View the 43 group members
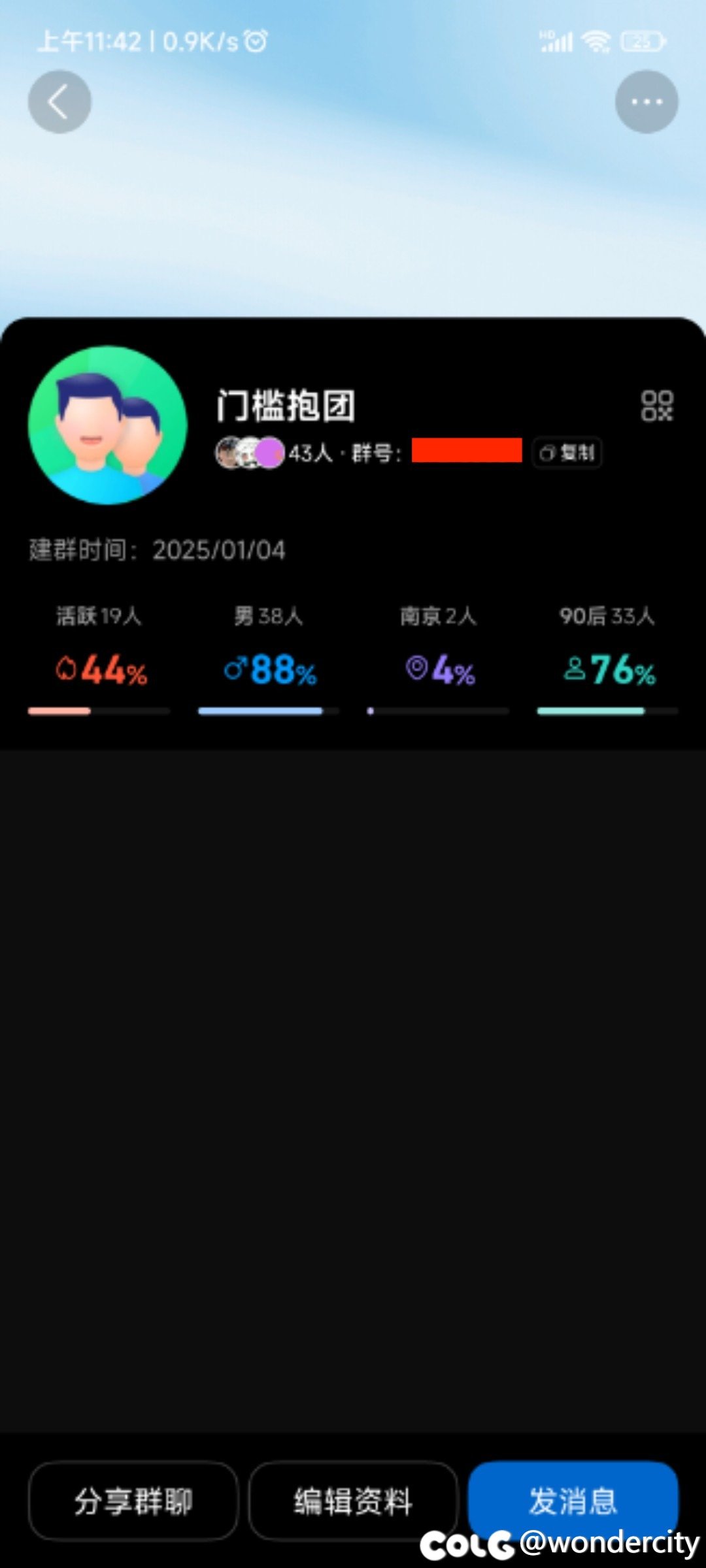706x1568 pixels. [x=275, y=453]
